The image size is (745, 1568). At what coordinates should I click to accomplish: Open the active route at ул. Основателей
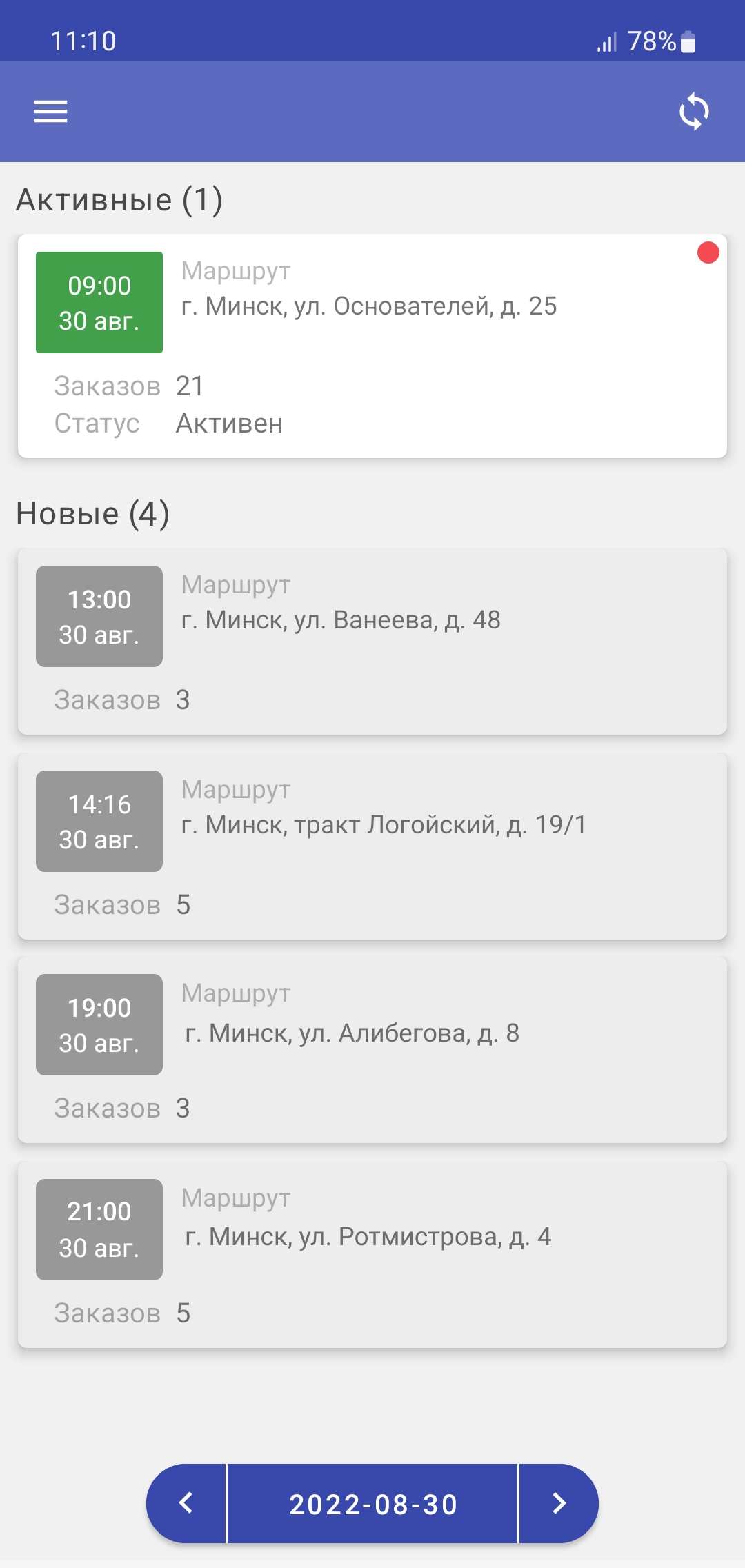tap(372, 346)
